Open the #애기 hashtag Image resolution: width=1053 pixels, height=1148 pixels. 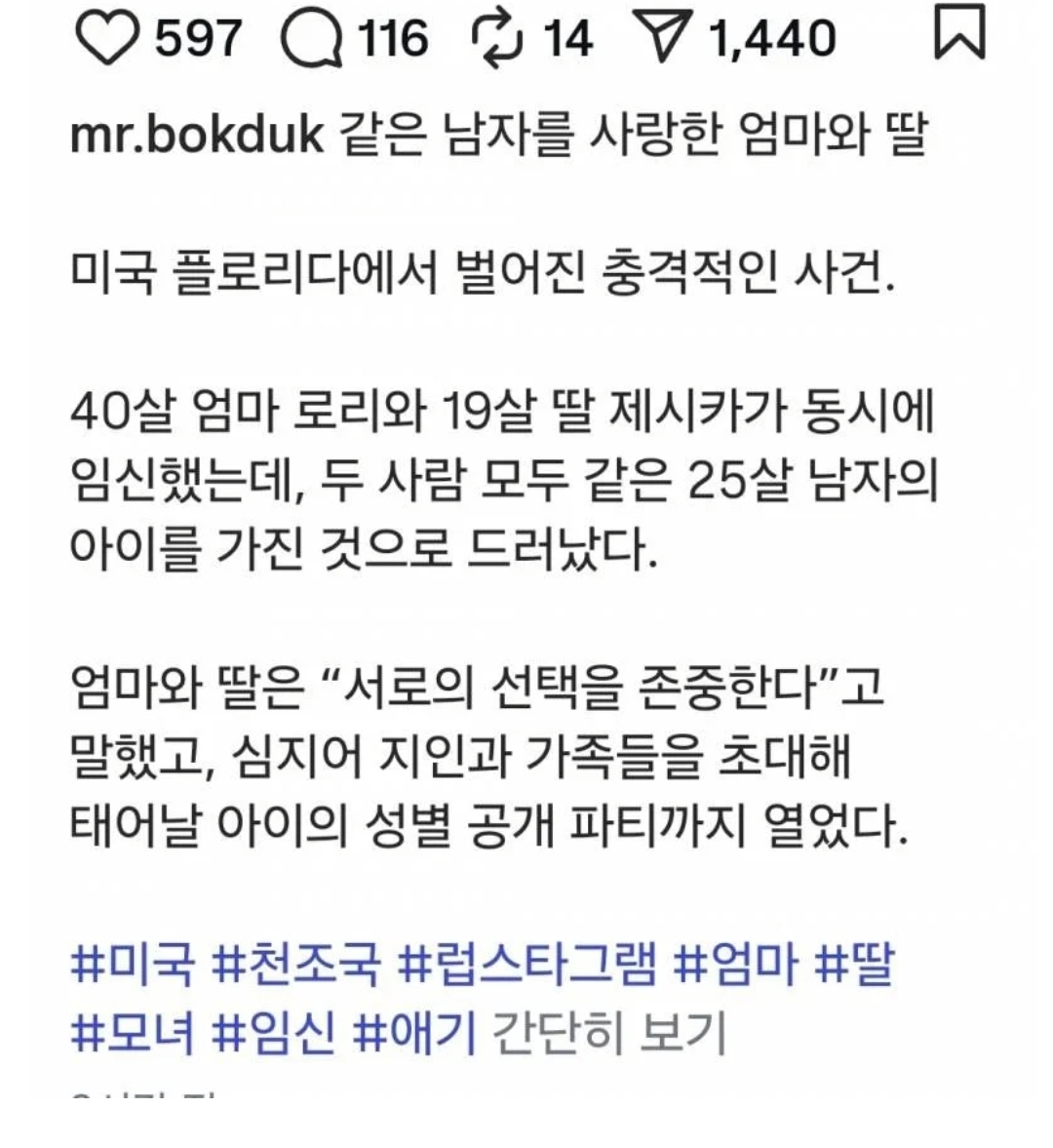tap(414, 1033)
